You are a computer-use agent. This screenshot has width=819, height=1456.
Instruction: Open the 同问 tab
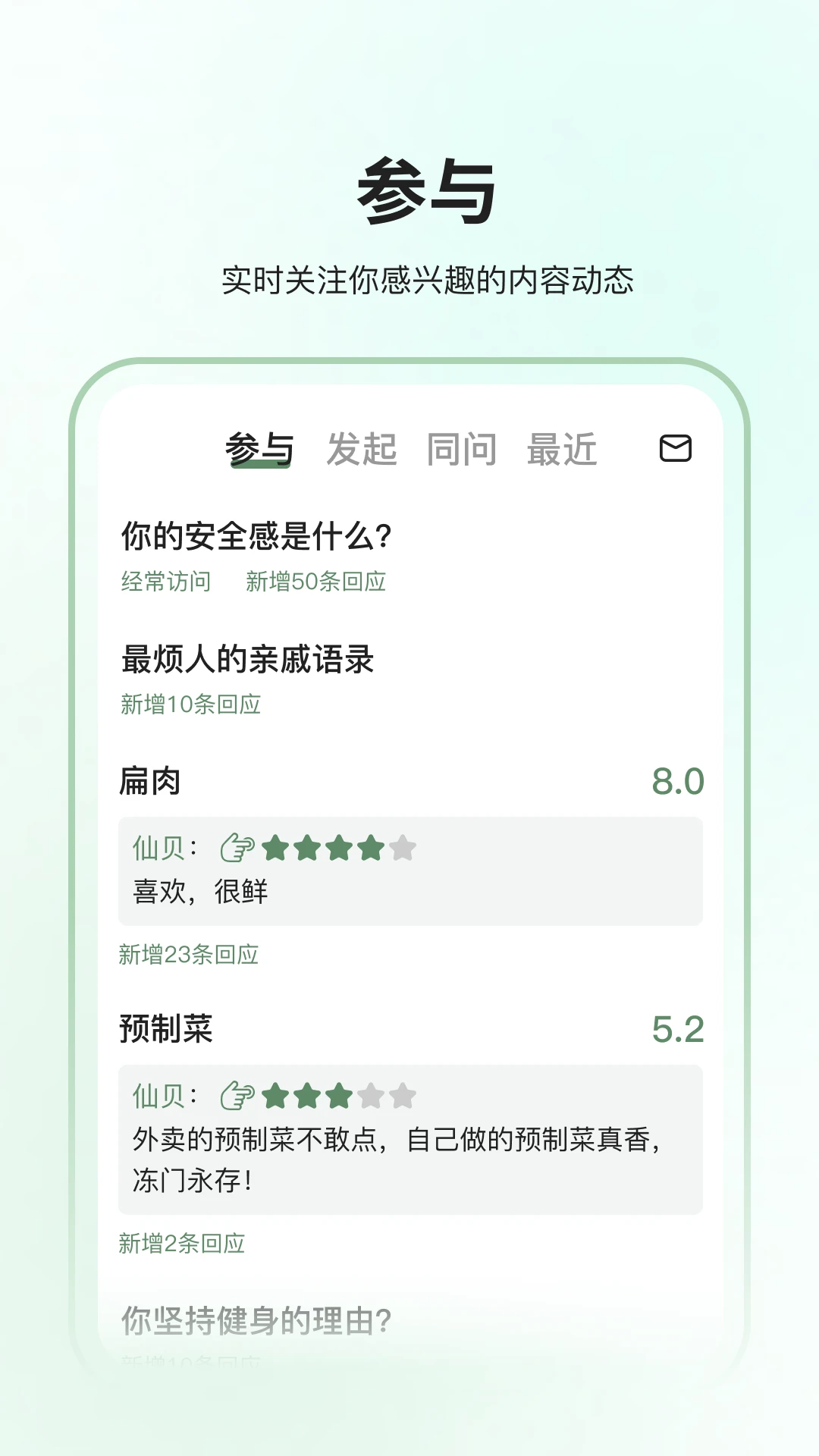click(463, 449)
